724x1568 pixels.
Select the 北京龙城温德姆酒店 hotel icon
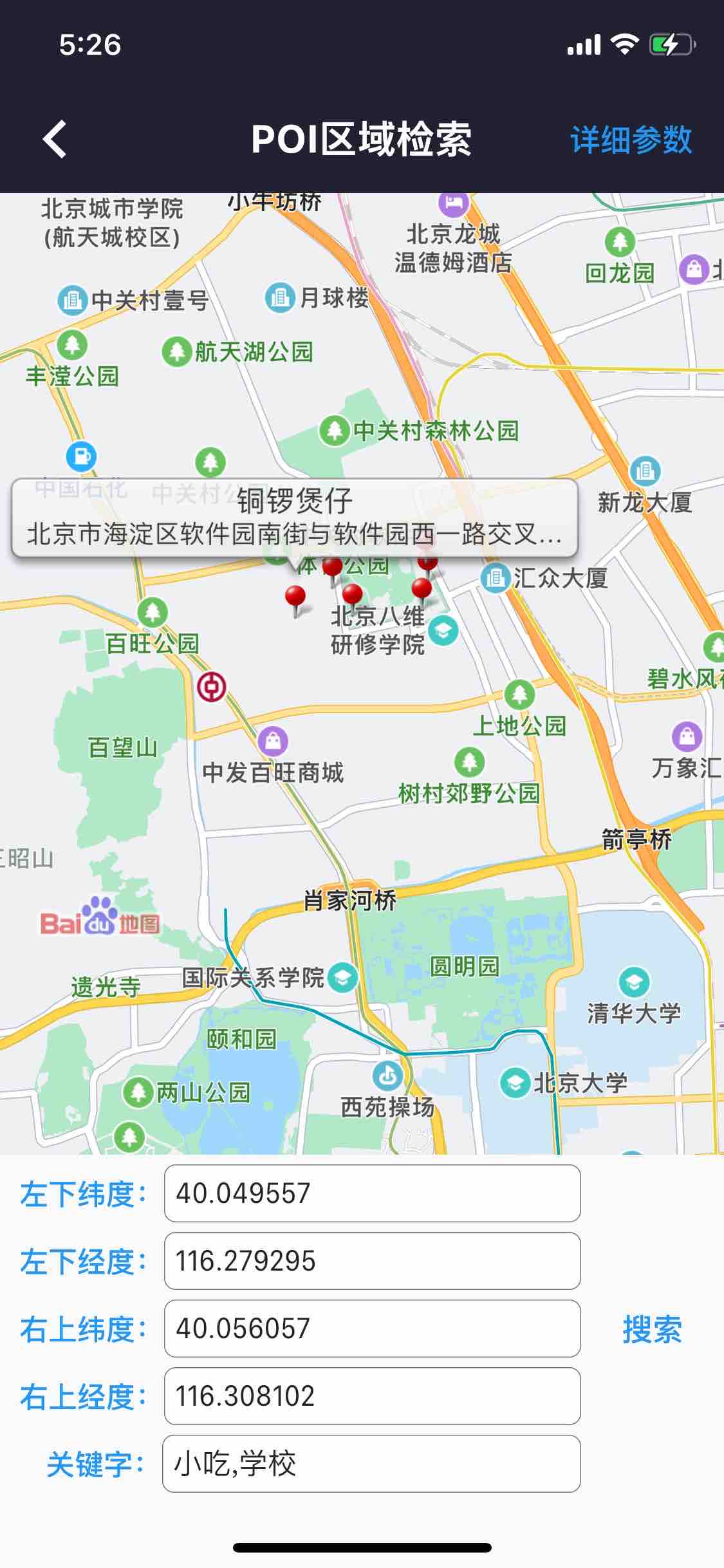coord(452,203)
